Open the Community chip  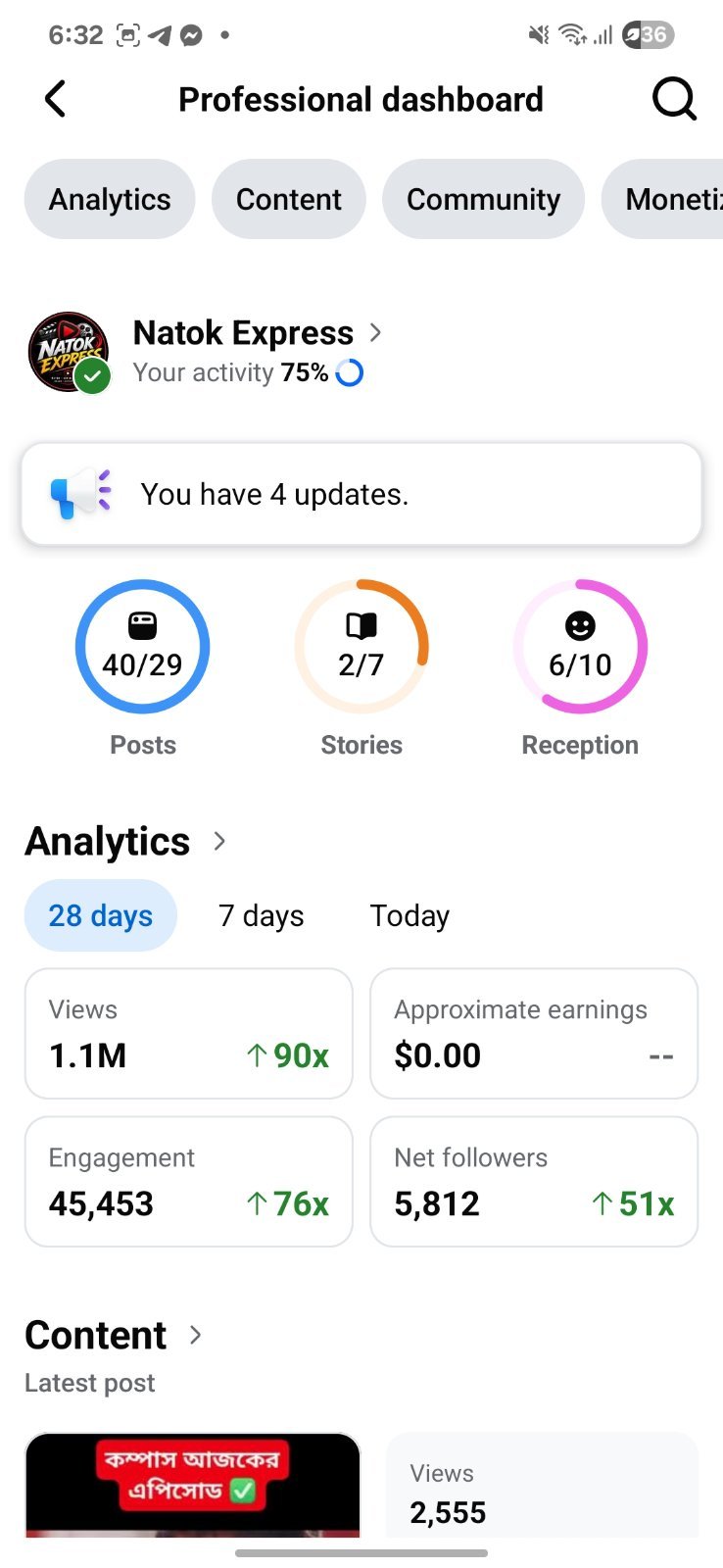click(483, 199)
